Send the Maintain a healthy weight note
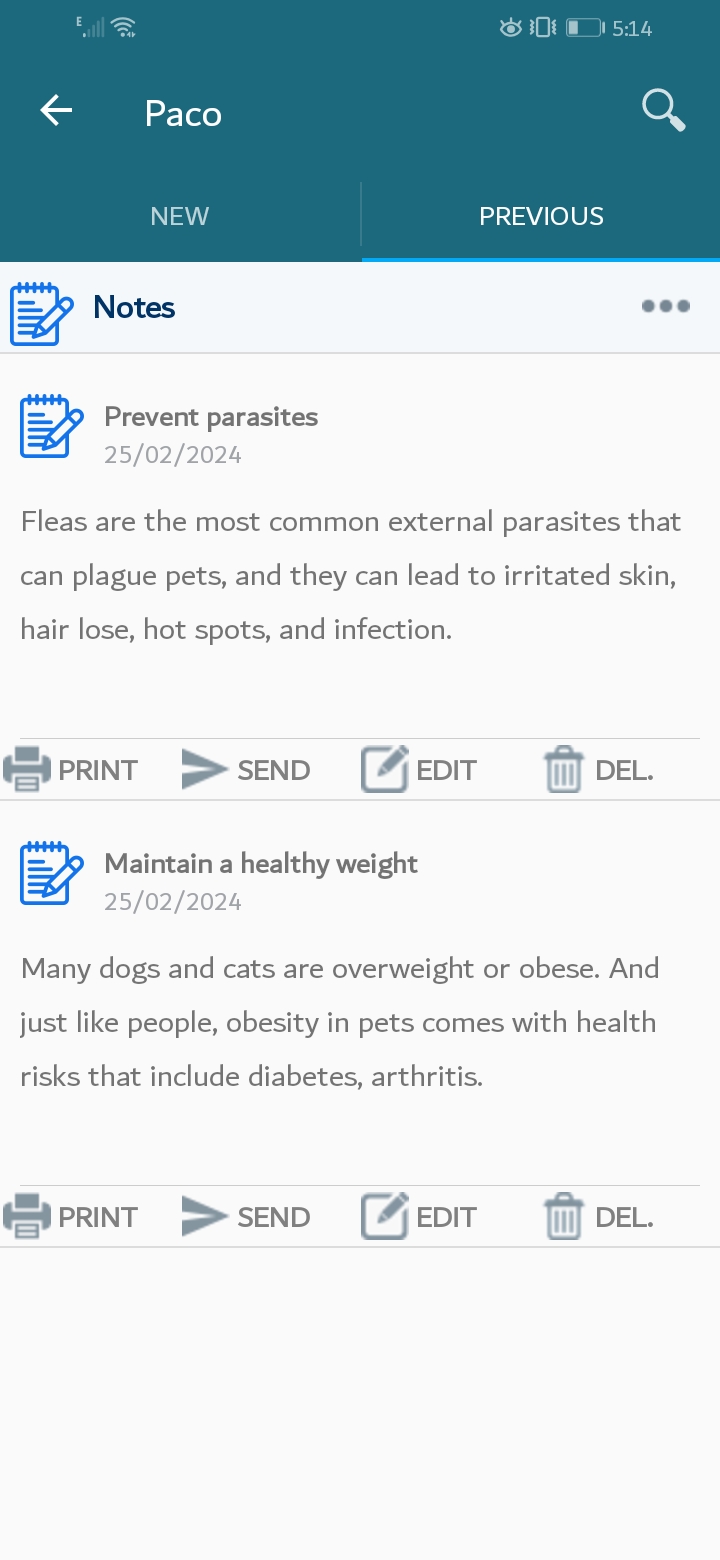 coord(247,1217)
